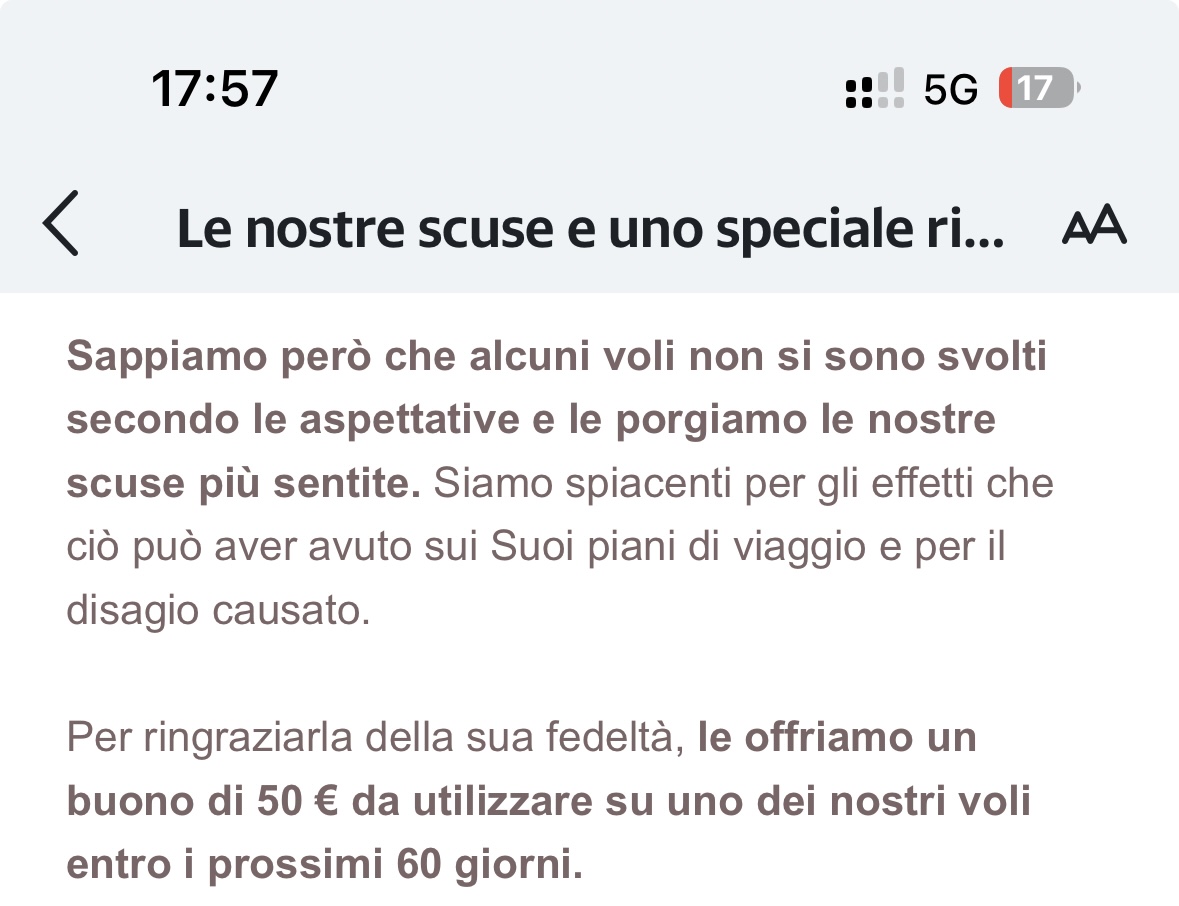Open the AA text size option
1179x906 pixels.
coord(1094,227)
